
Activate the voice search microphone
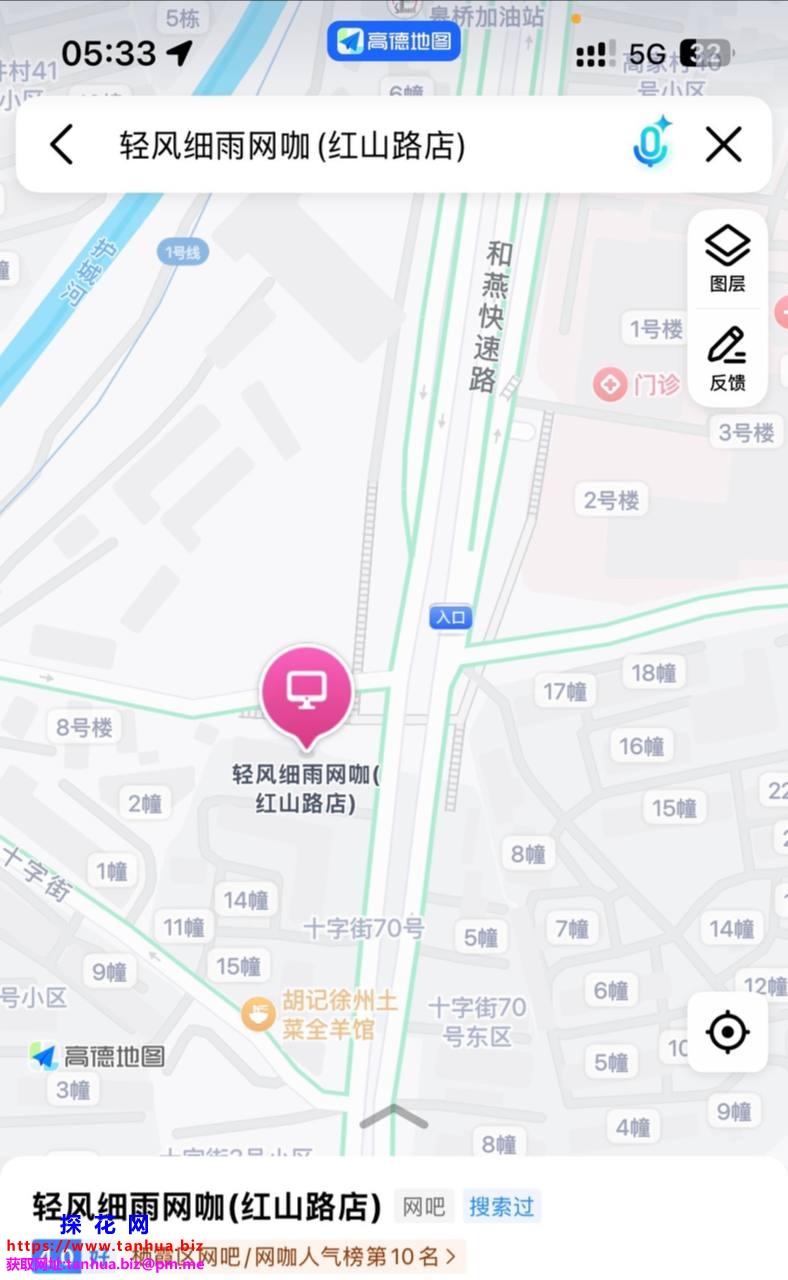coord(651,144)
